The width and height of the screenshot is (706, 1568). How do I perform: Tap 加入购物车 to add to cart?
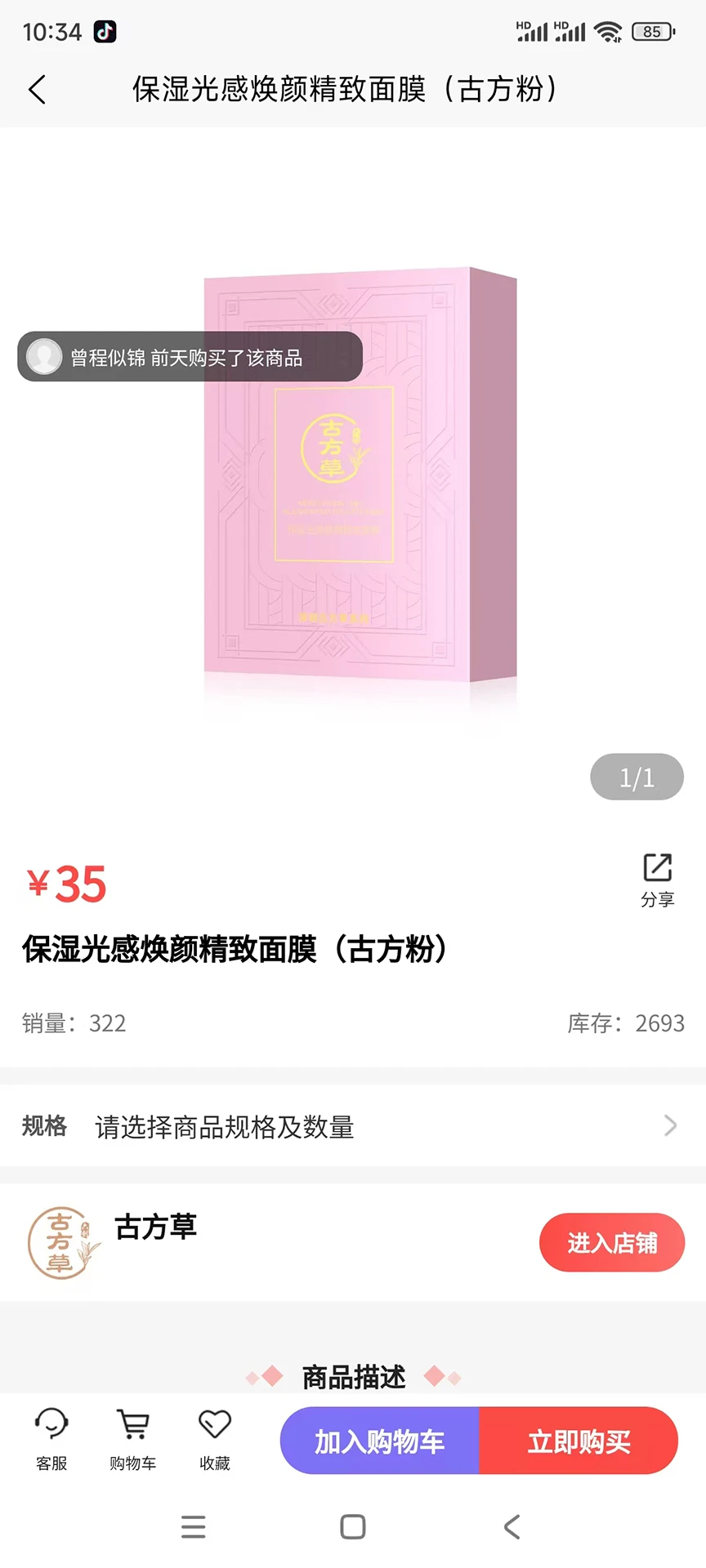click(378, 1441)
